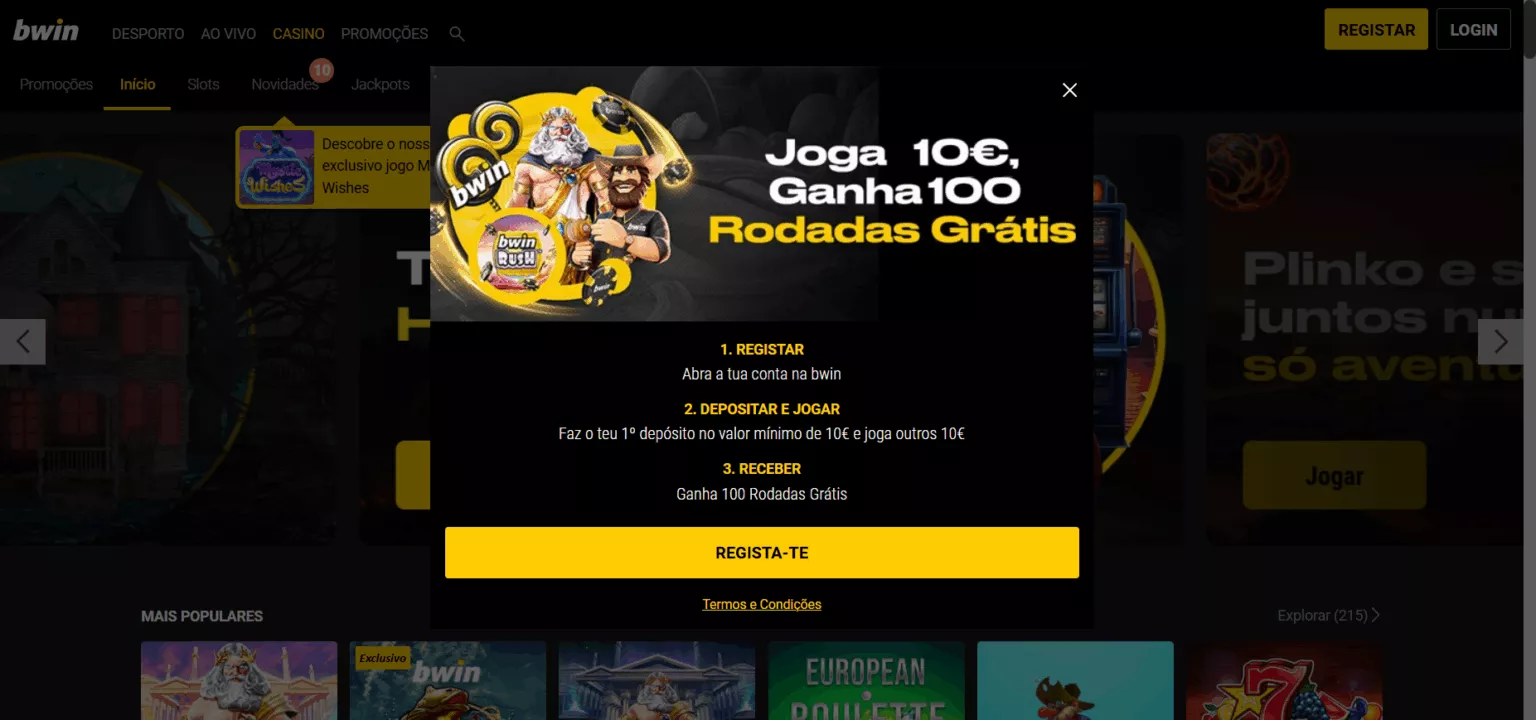Switch to the Jackpots tab
Image resolution: width=1536 pixels, height=720 pixels.
click(380, 85)
